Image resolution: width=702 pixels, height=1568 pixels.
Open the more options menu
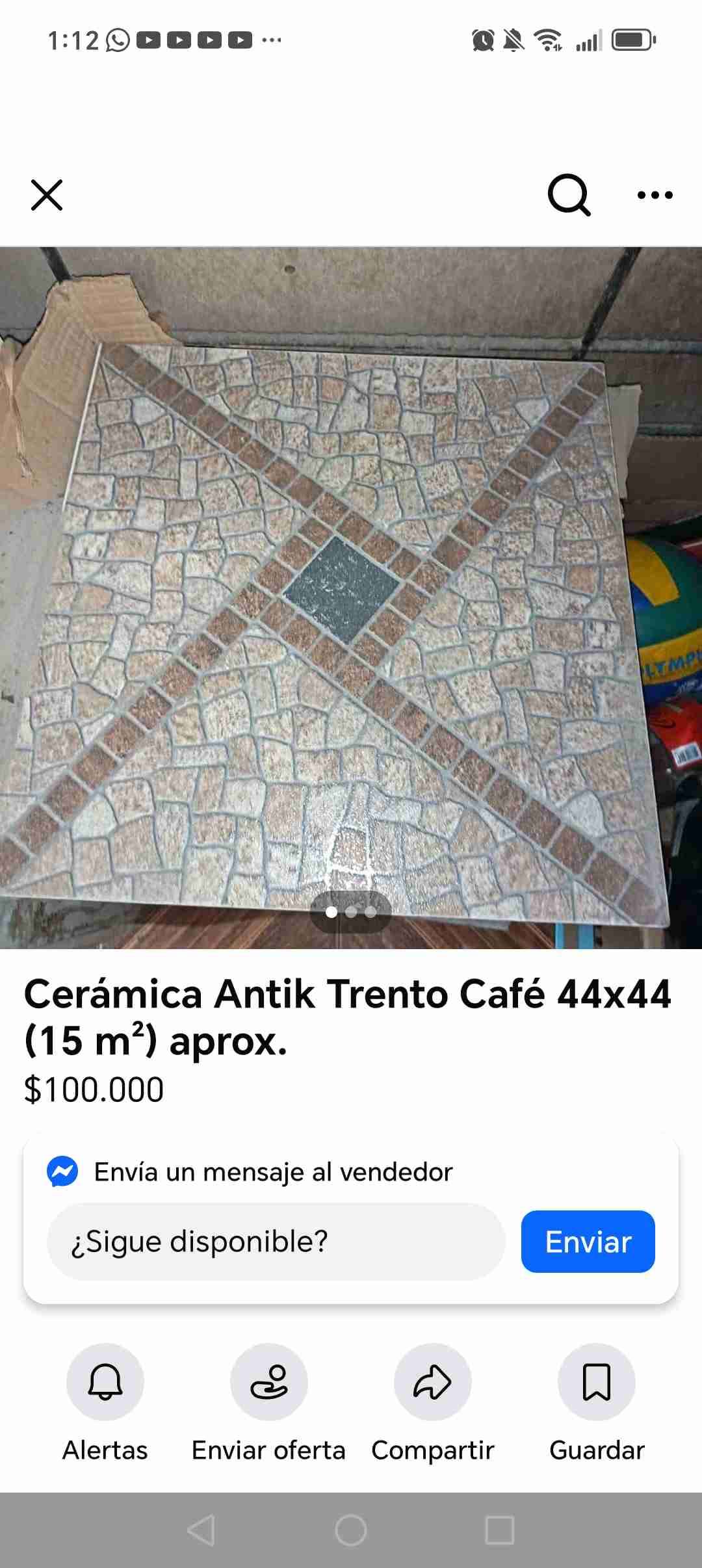point(654,195)
